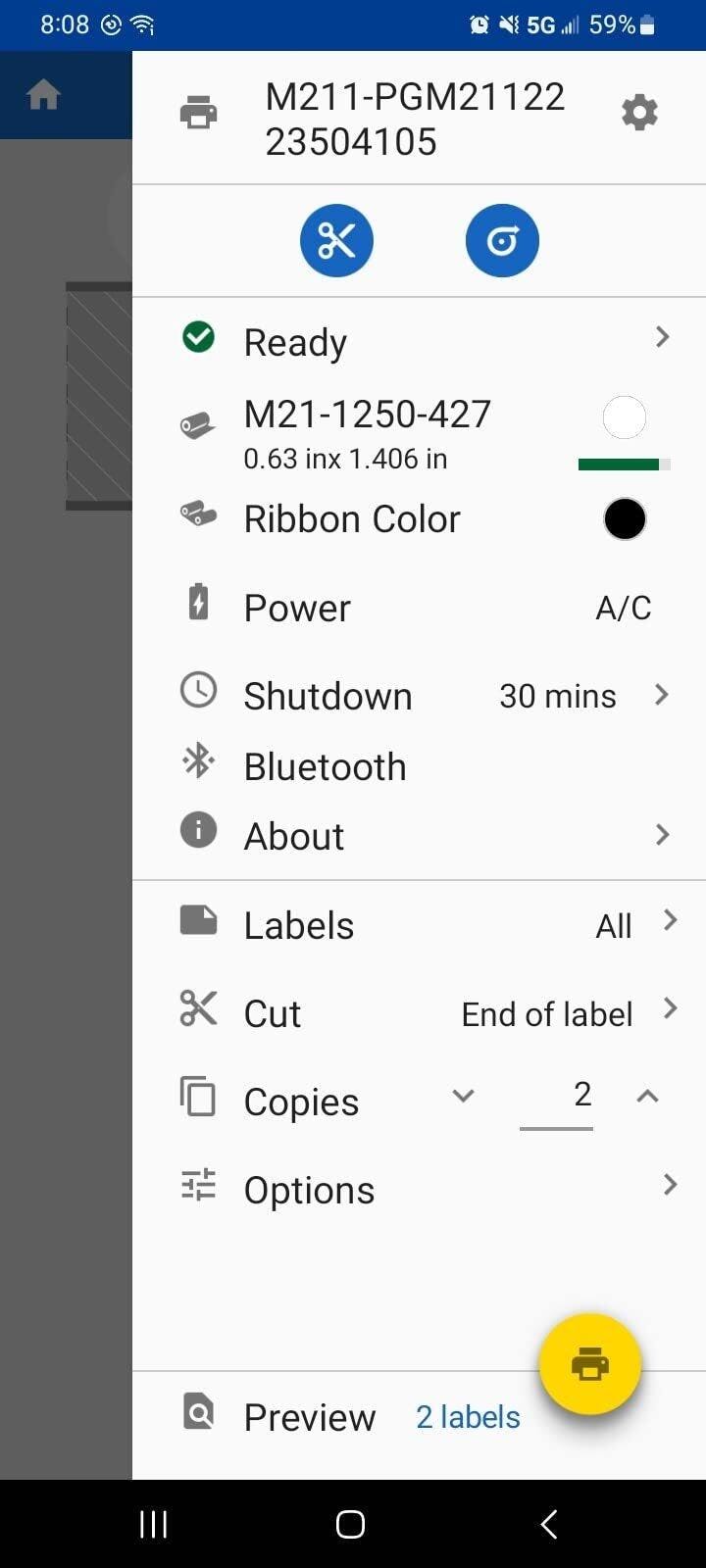Tap the blue cut scissors button

point(336,240)
